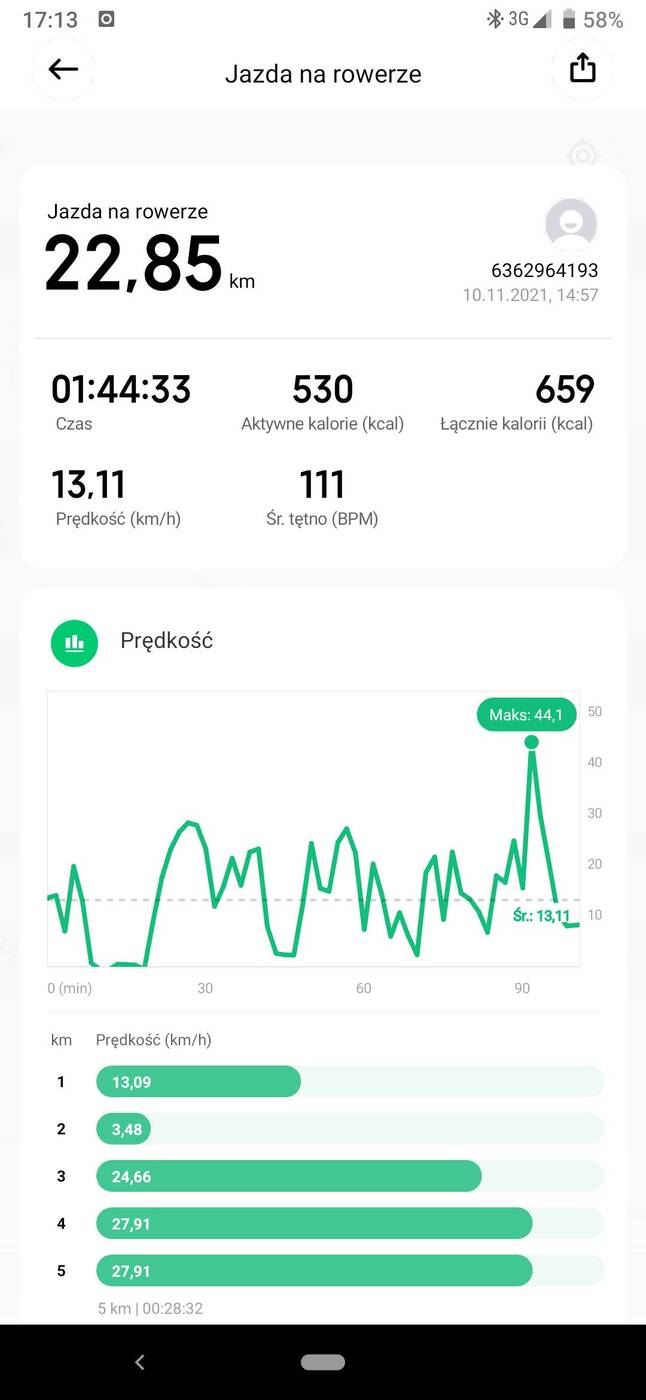
Task: Tap the home pill in navigation bar
Action: 322,1362
